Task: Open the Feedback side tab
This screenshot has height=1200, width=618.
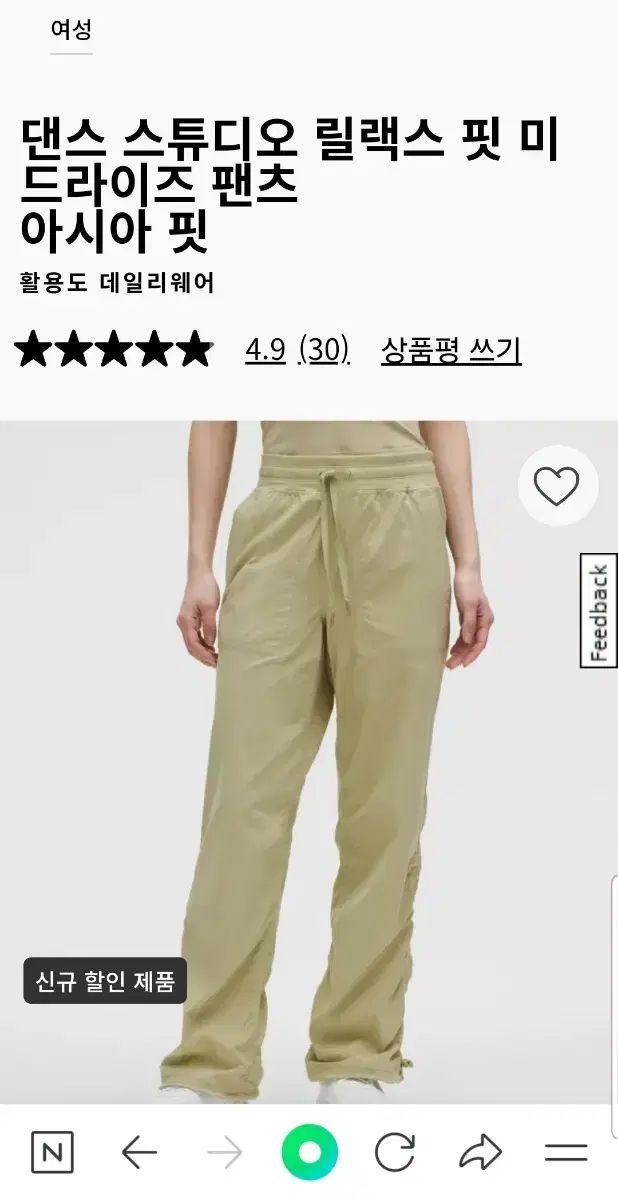Action: coord(599,610)
